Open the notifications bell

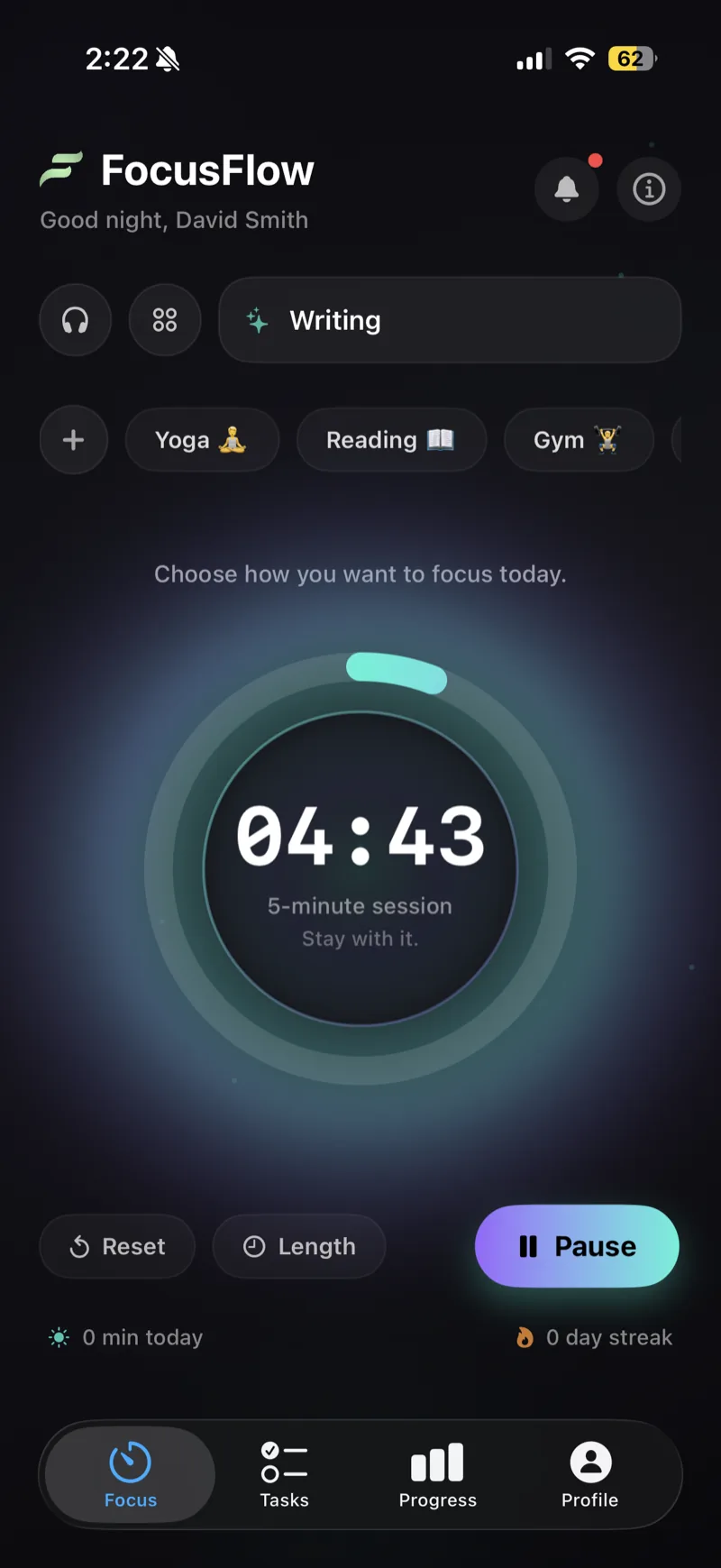pos(567,189)
